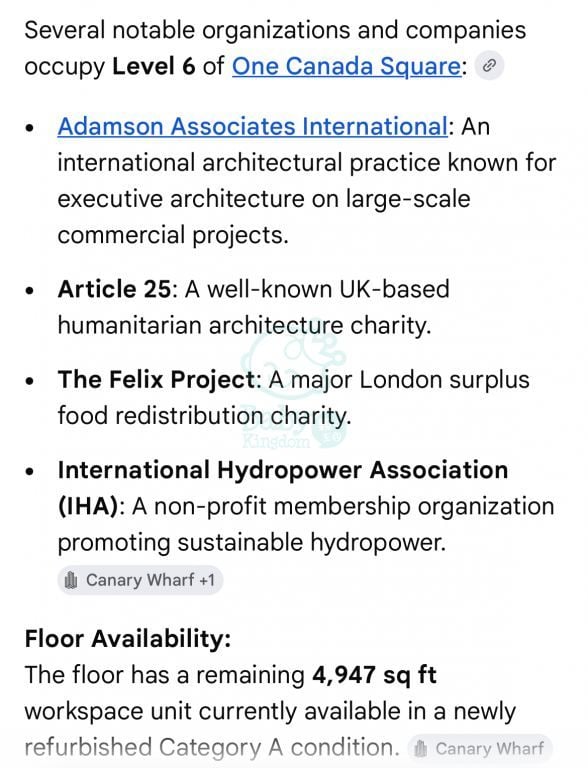Open the One Canada Square link
Image resolution: width=588 pixels, height=768 pixels.
(x=346, y=66)
